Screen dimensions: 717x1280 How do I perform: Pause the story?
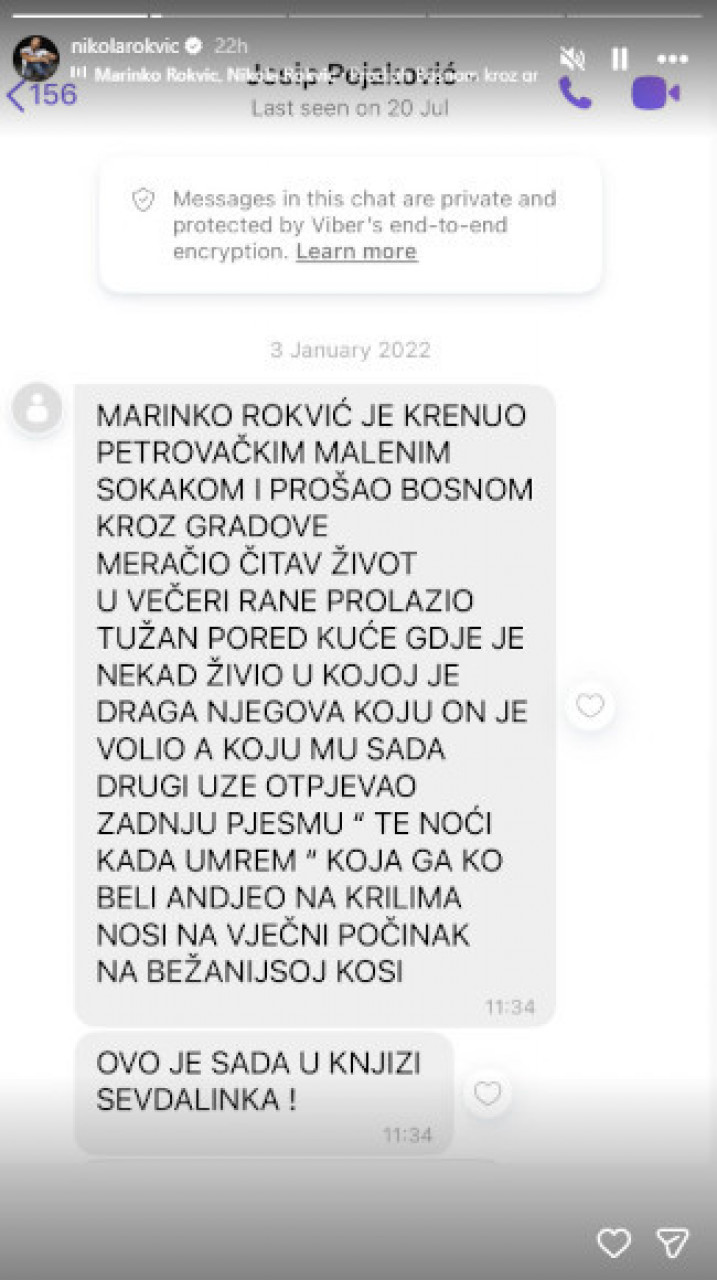point(620,58)
